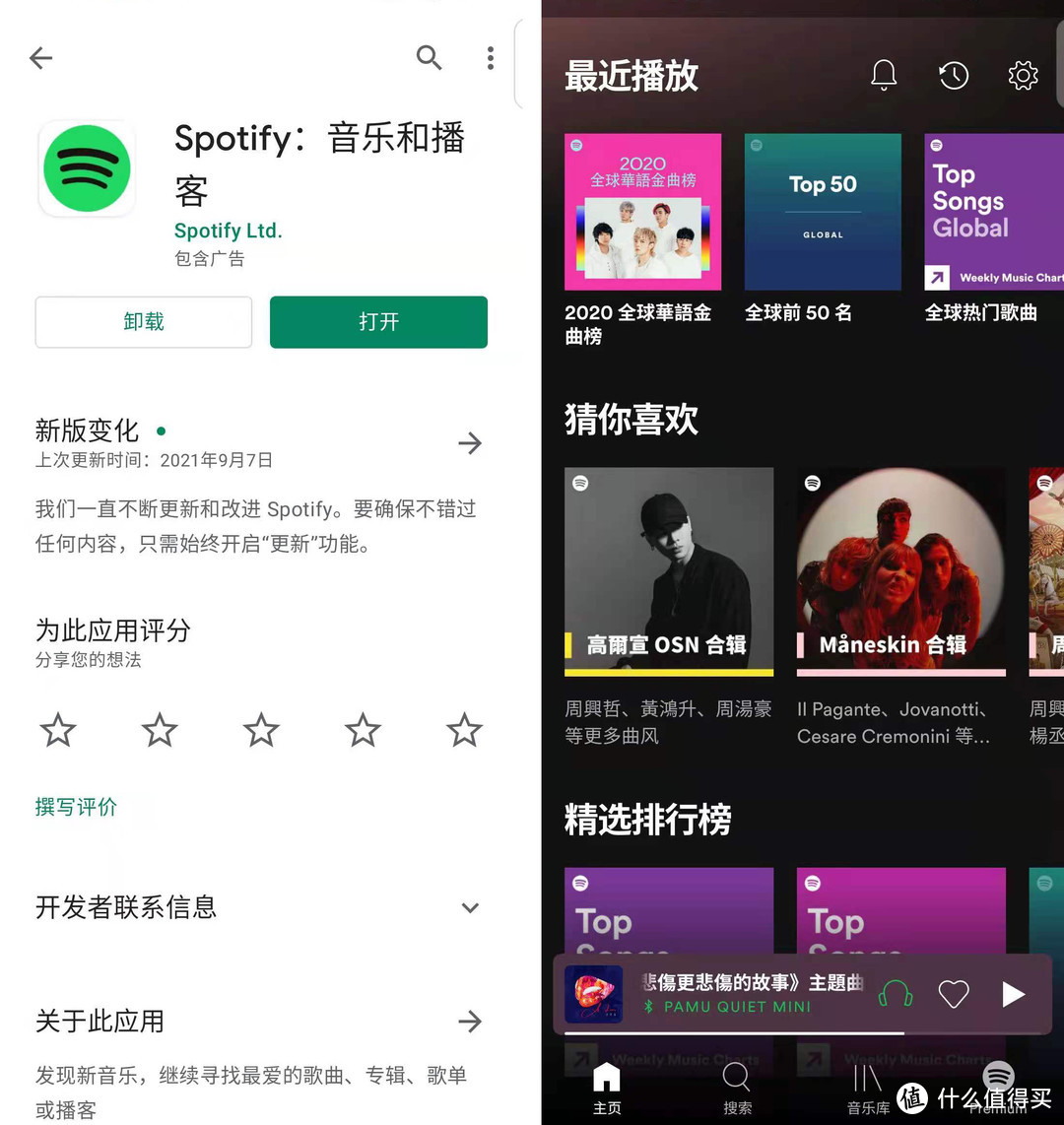Image resolution: width=1064 pixels, height=1125 pixels.
Task: Play the current track with the play button
Action: click(1013, 994)
